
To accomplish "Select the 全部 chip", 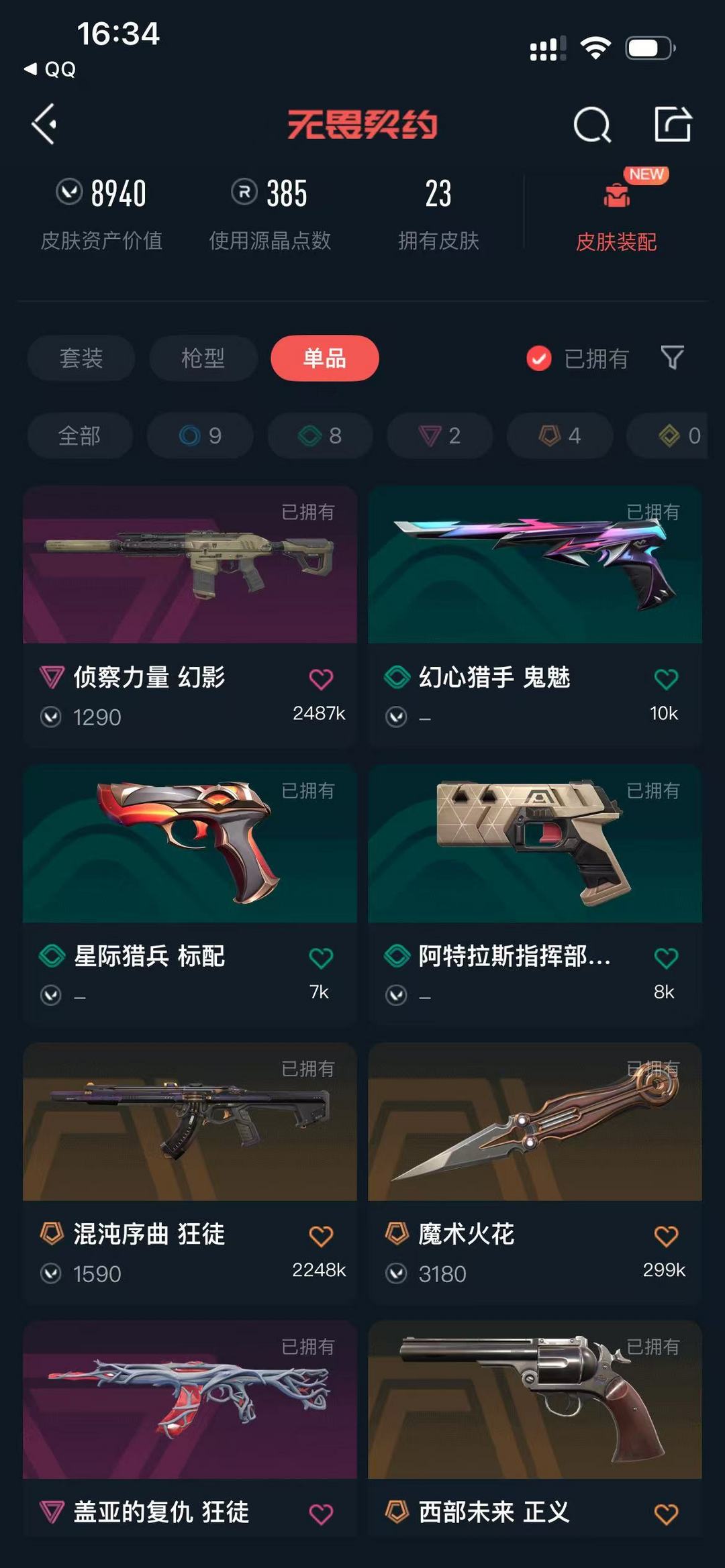I will [x=80, y=436].
